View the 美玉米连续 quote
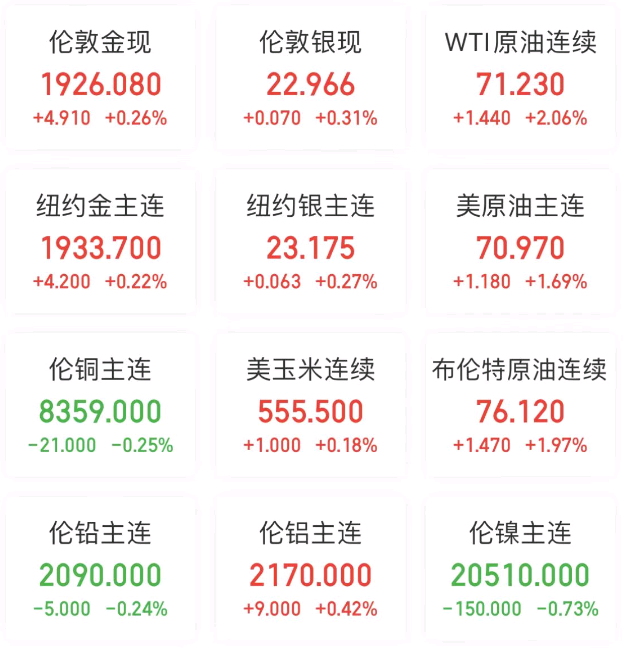The height and width of the screenshot is (648, 623). click(310, 410)
